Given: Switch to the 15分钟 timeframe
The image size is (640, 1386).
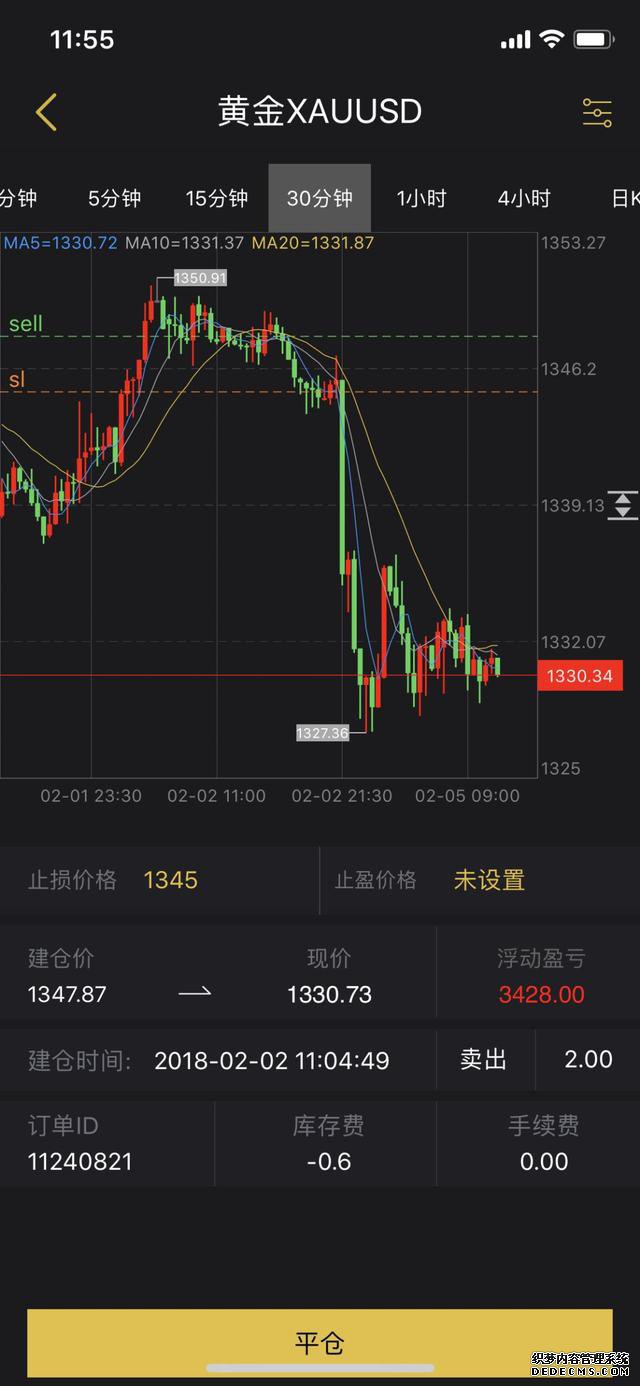Looking at the screenshot, I should click(x=217, y=198).
